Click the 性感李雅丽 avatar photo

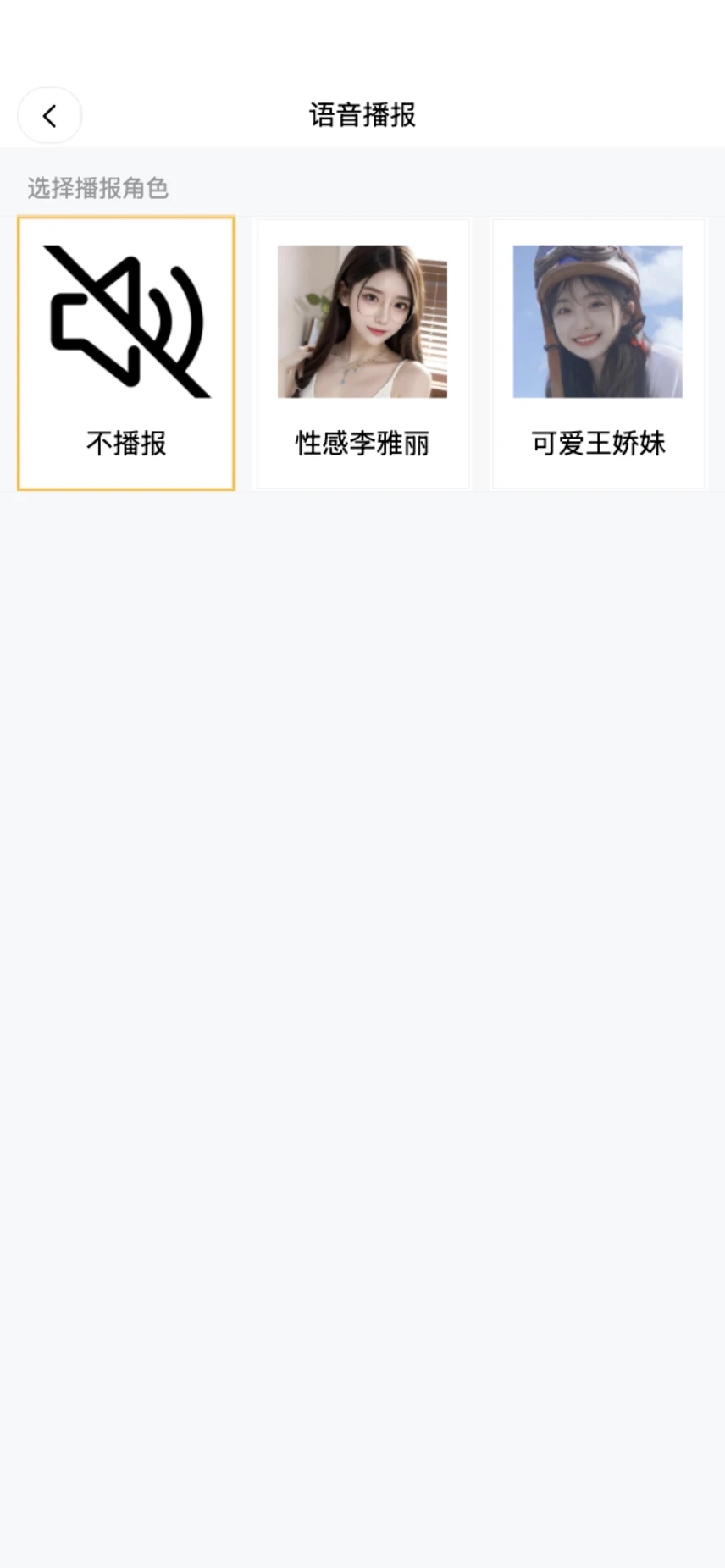tap(362, 320)
